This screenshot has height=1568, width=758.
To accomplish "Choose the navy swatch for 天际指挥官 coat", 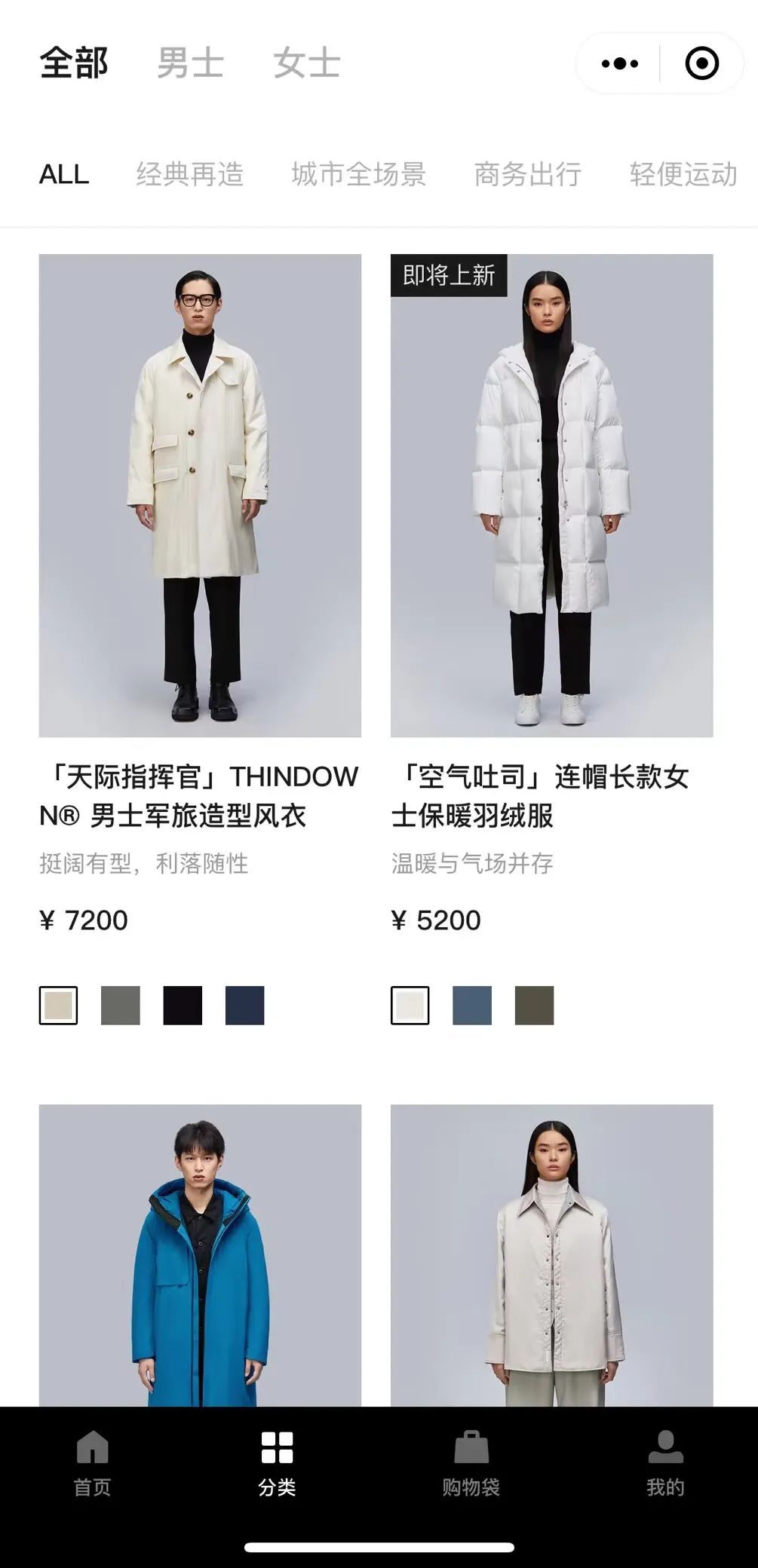I will click(244, 1006).
